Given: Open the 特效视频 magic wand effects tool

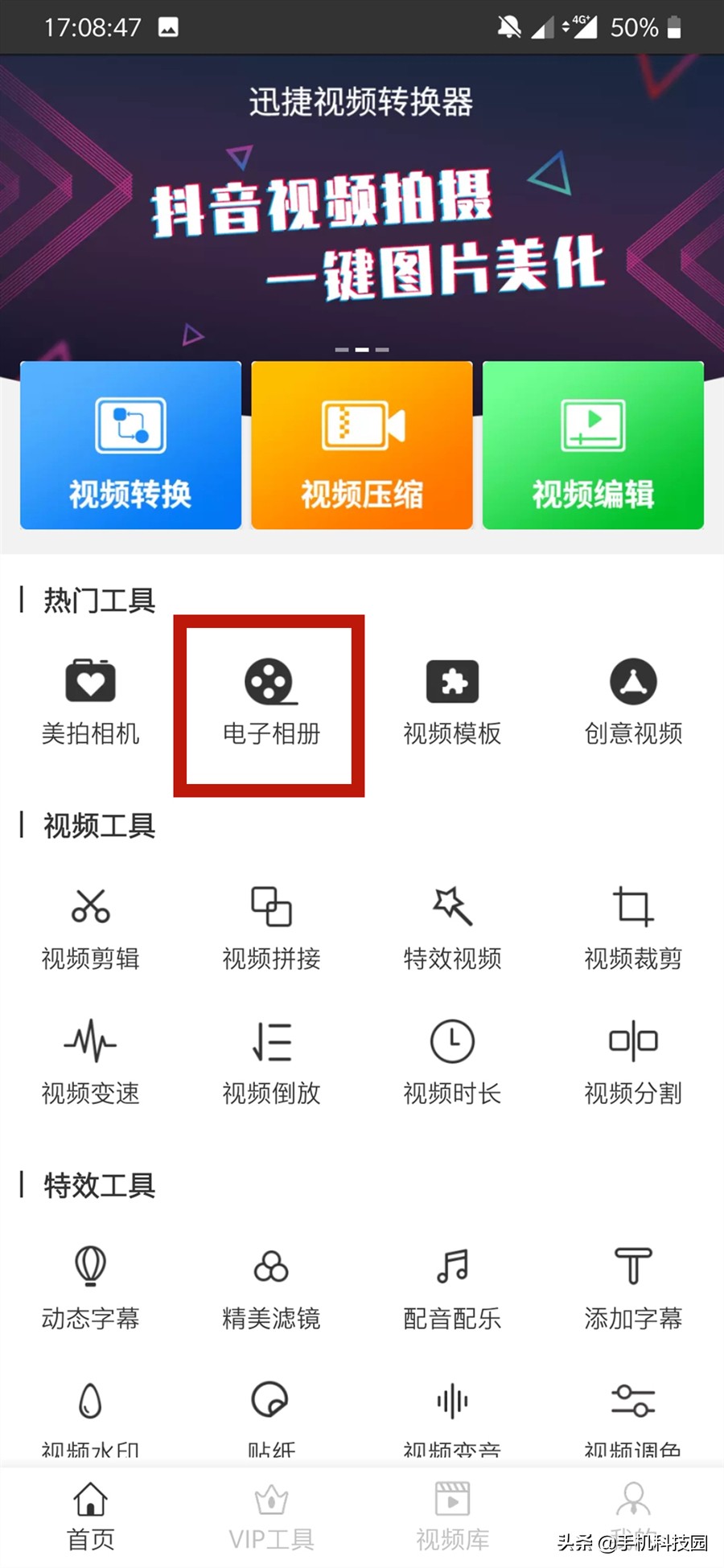Looking at the screenshot, I should (x=451, y=925).
